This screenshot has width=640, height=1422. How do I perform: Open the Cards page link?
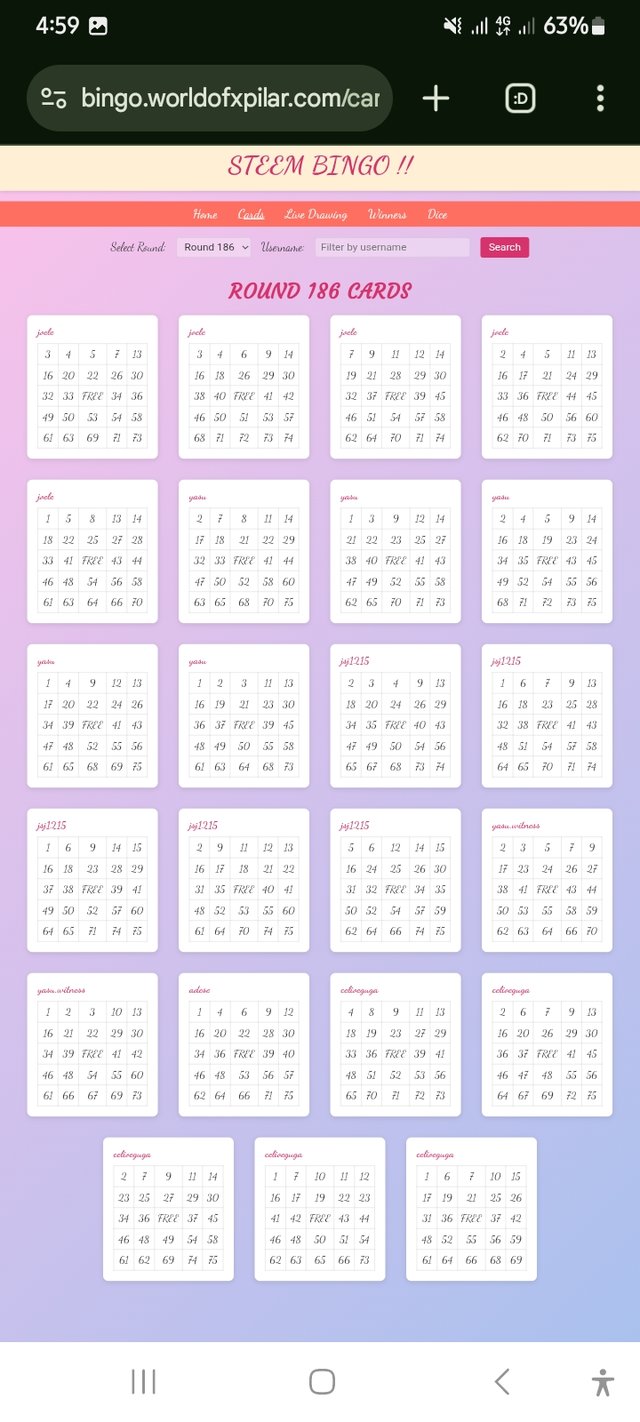[x=251, y=214]
